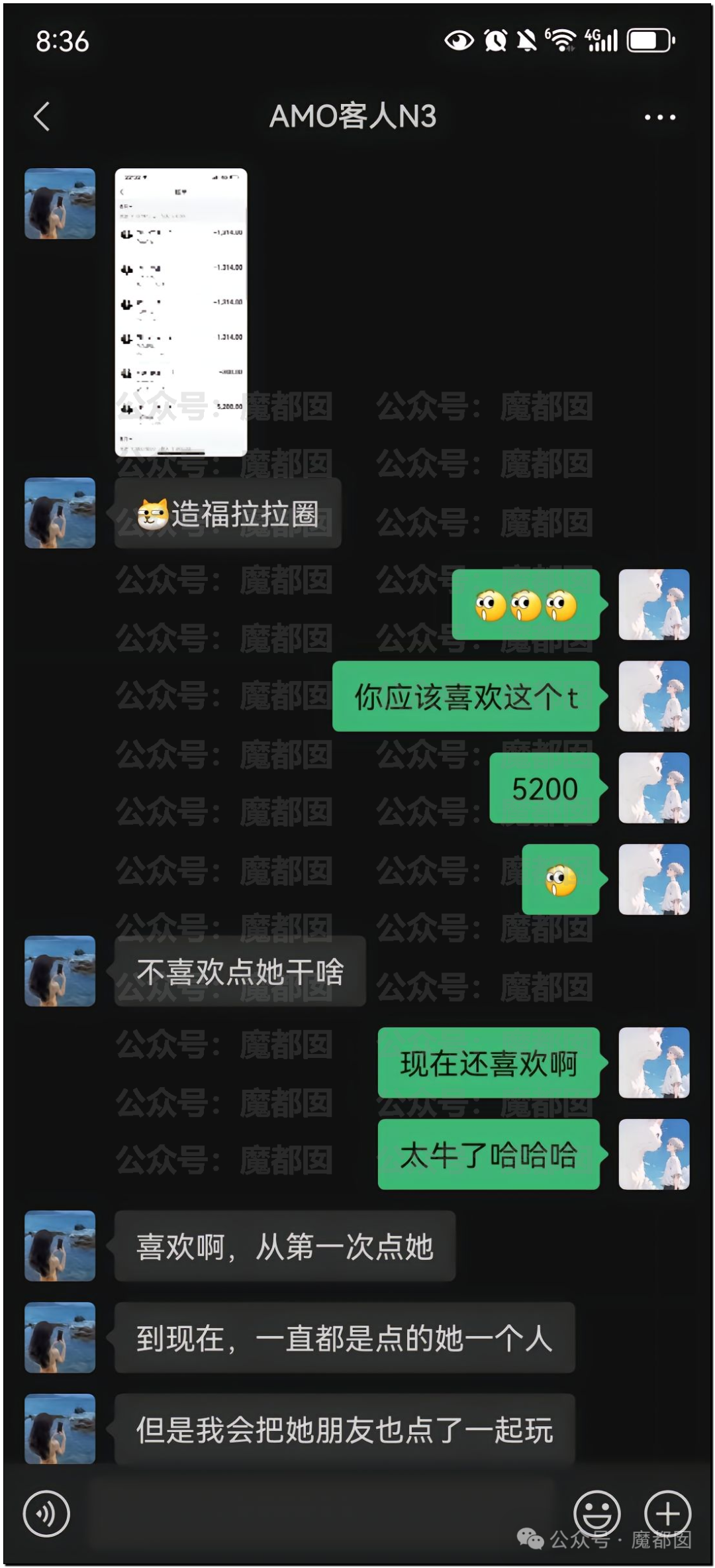Open the plus attachment menu

[667, 1513]
